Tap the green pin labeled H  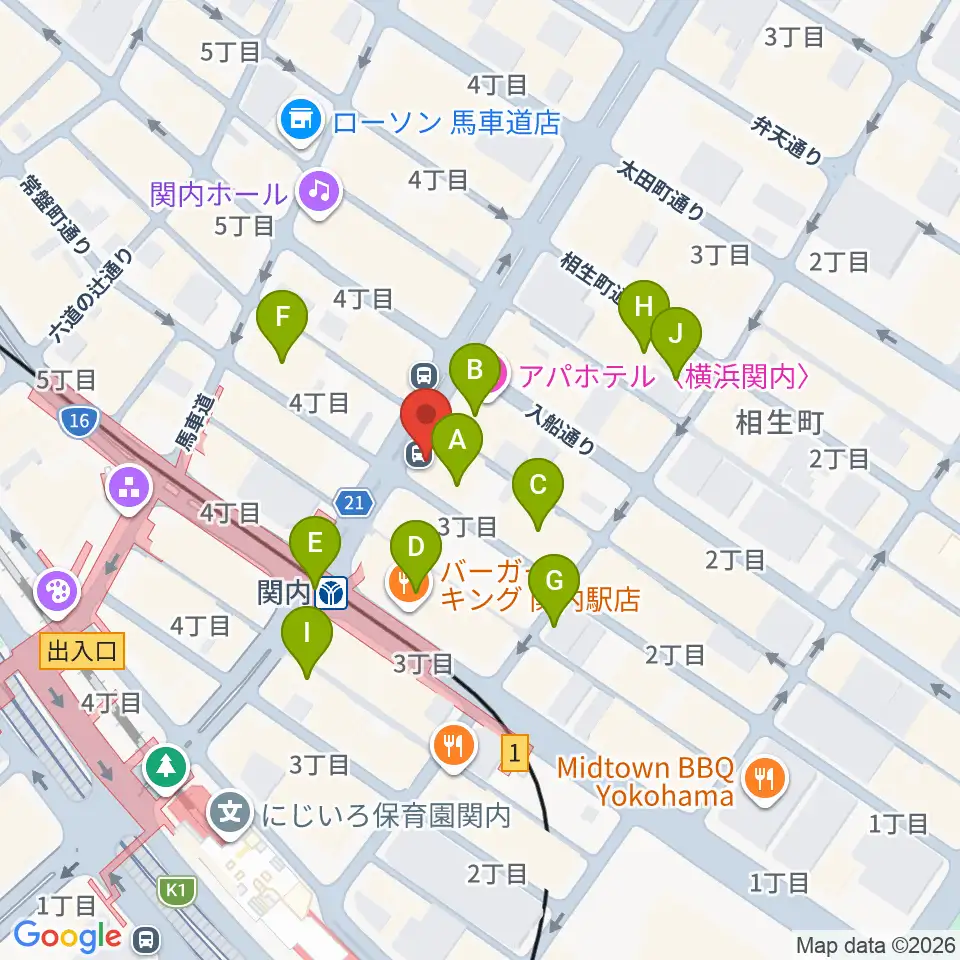pos(643,312)
